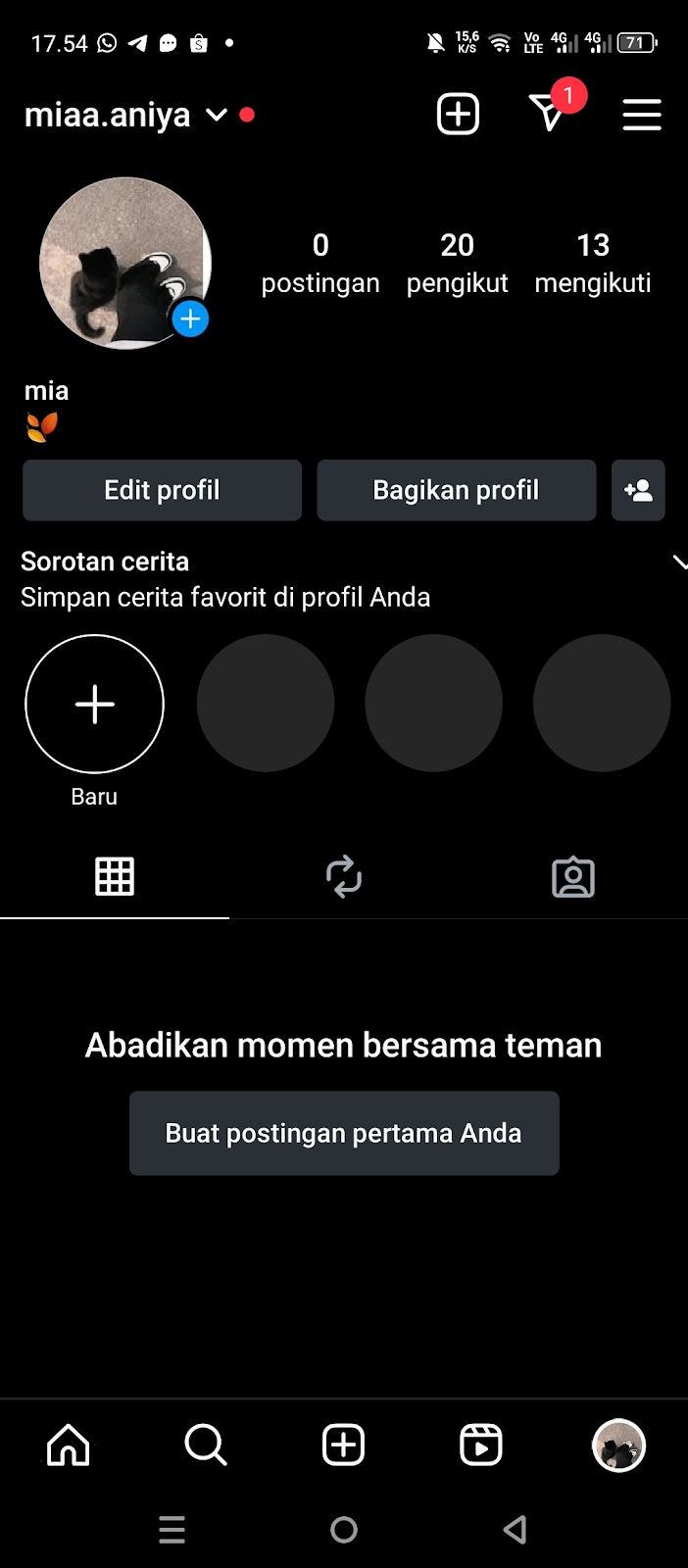Viewport: 688px width, 1568px height.
Task: Add a story from profile picture
Action: click(190, 319)
